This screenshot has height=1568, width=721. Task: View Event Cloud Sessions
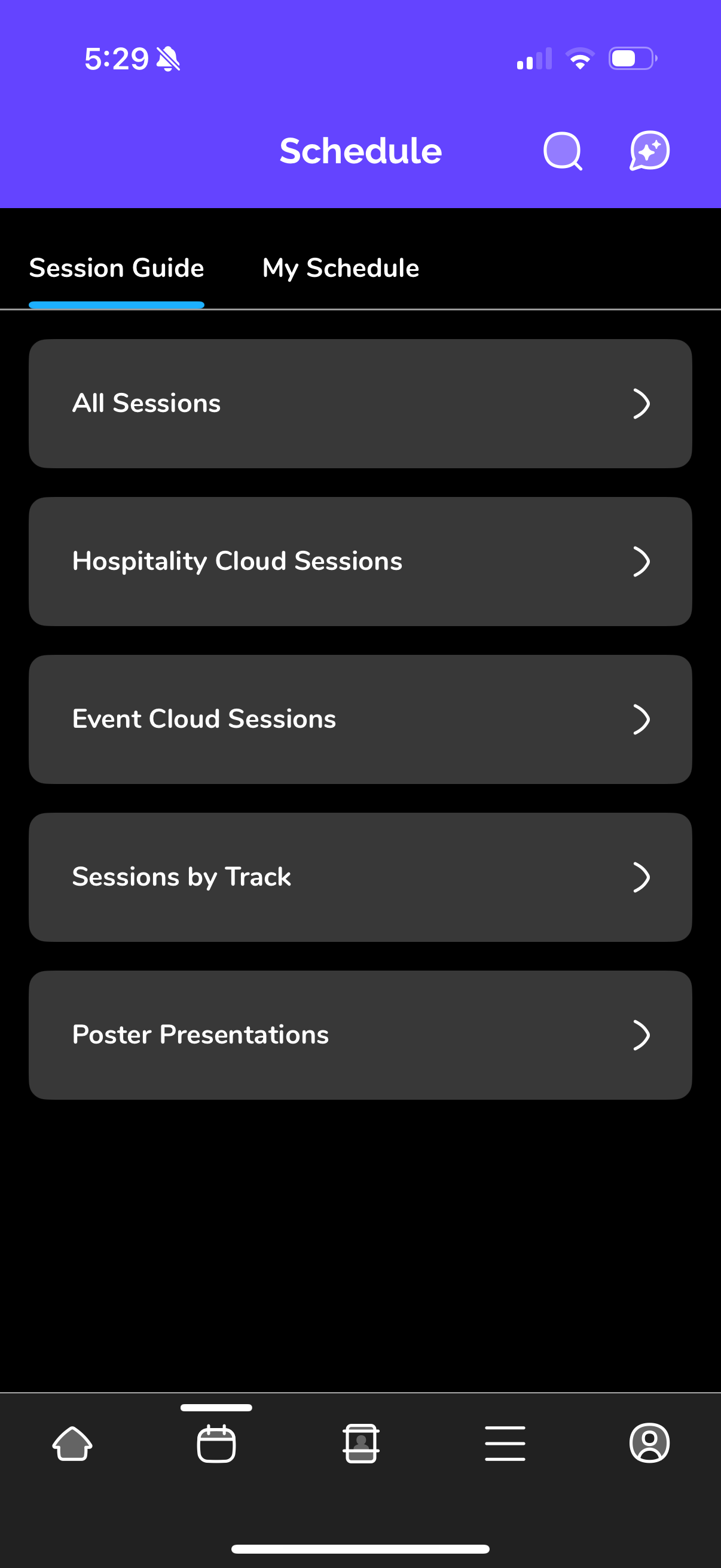[x=360, y=719]
